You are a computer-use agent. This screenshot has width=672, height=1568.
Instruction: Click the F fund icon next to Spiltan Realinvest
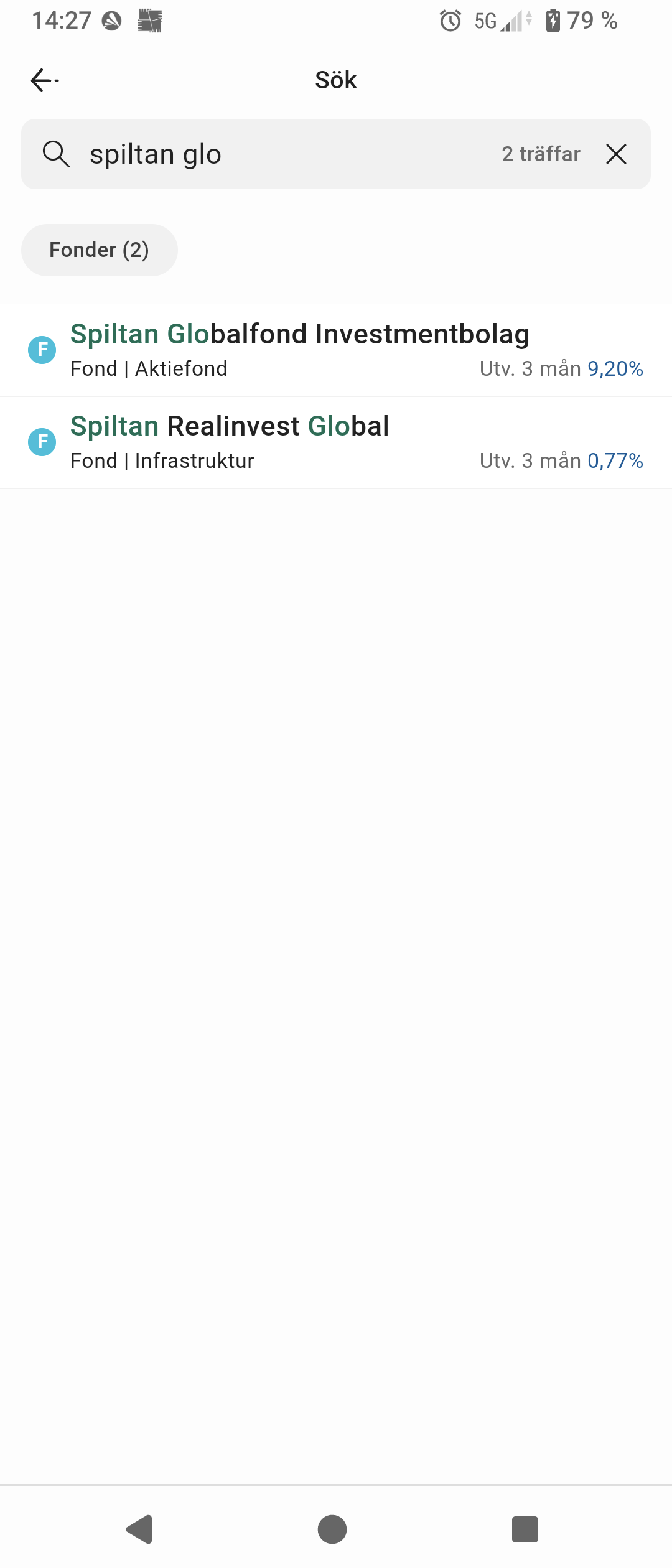point(42,442)
